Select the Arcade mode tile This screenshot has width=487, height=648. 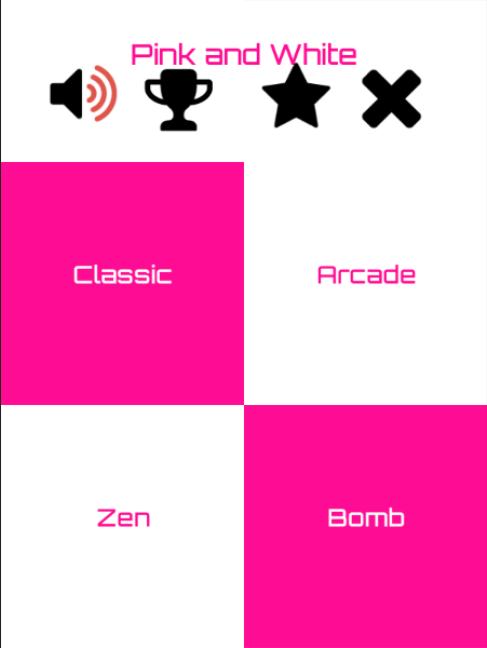click(x=365, y=283)
